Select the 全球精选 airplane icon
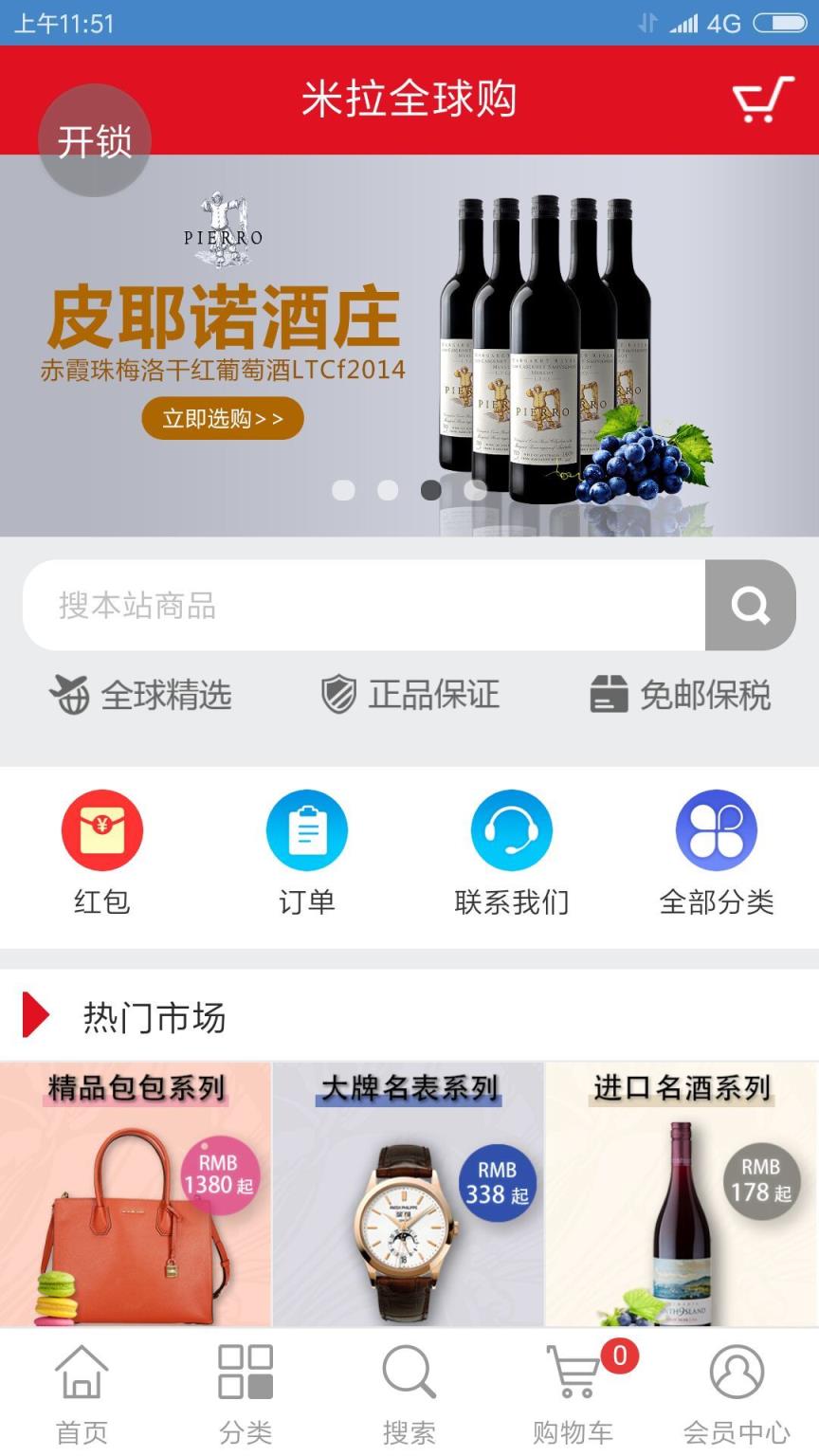 pyautogui.click(x=66, y=695)
